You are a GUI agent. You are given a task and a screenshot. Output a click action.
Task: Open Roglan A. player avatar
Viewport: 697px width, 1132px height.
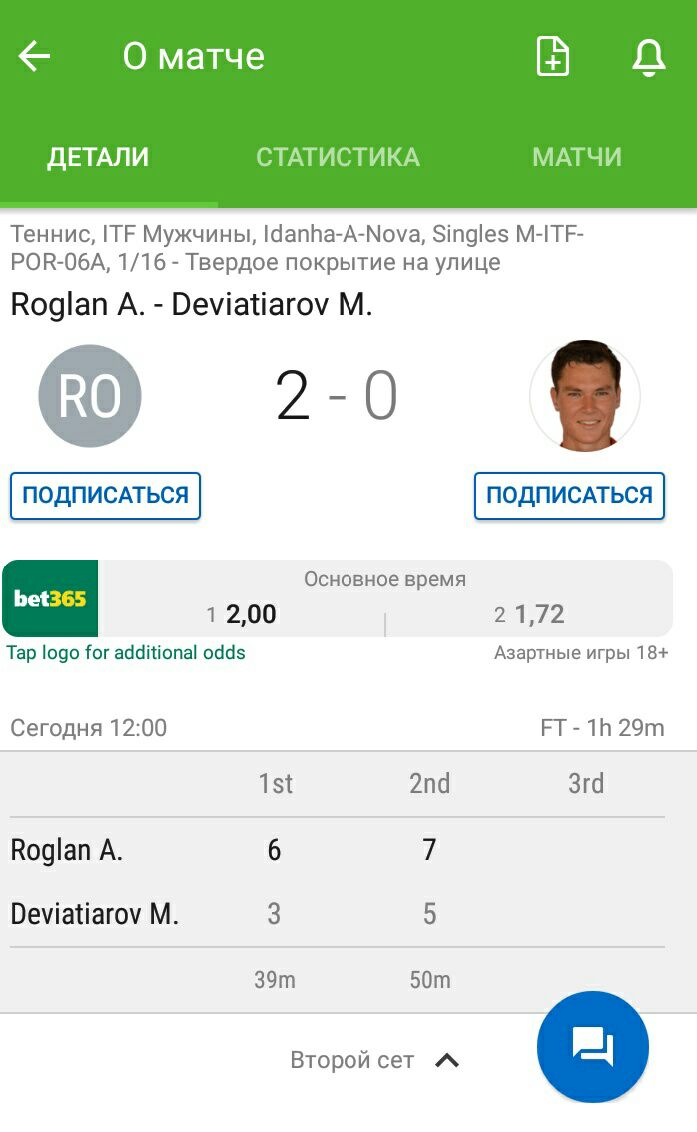click(90, 396)
